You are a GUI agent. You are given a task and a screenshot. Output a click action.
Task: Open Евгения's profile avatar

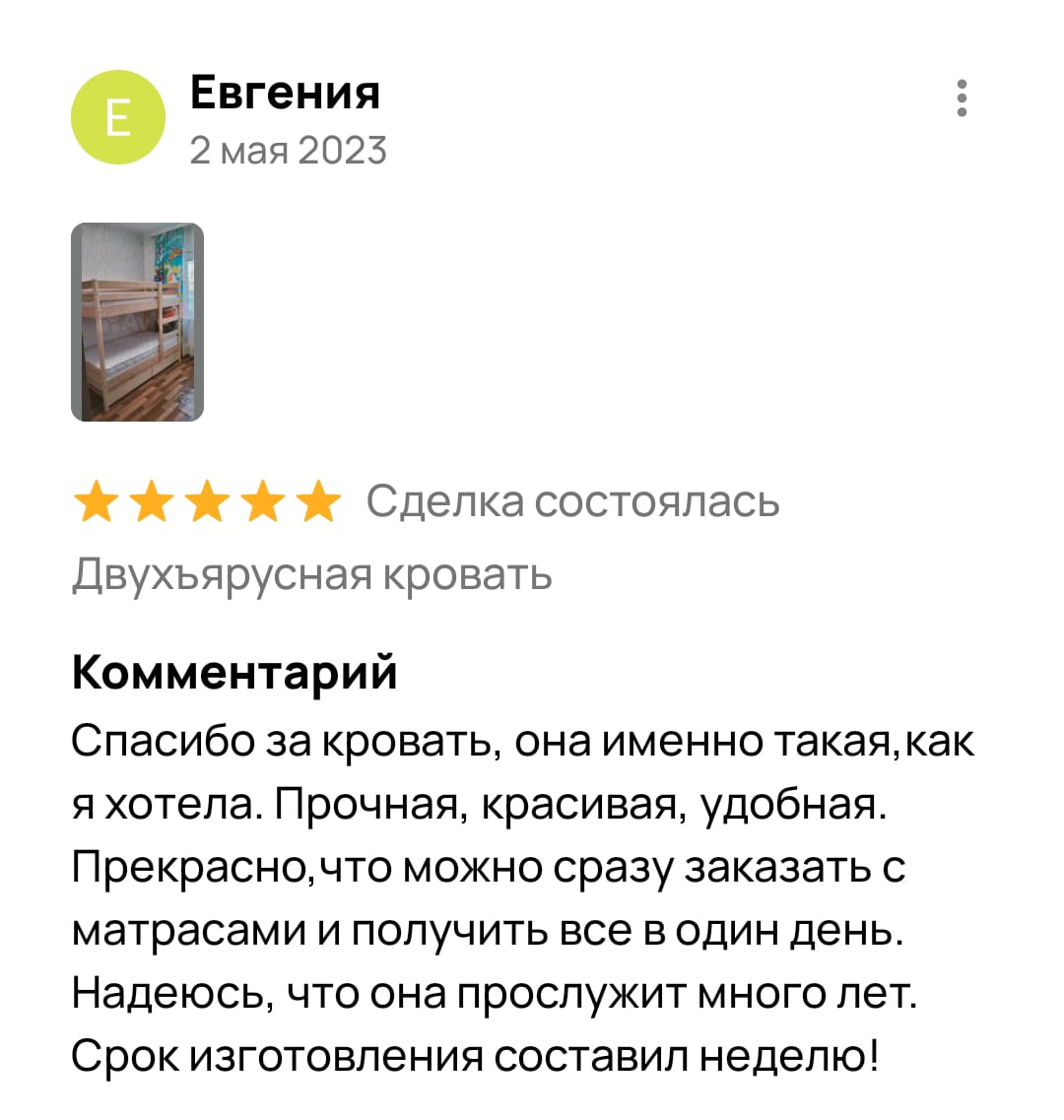click(x=117, y=118)
